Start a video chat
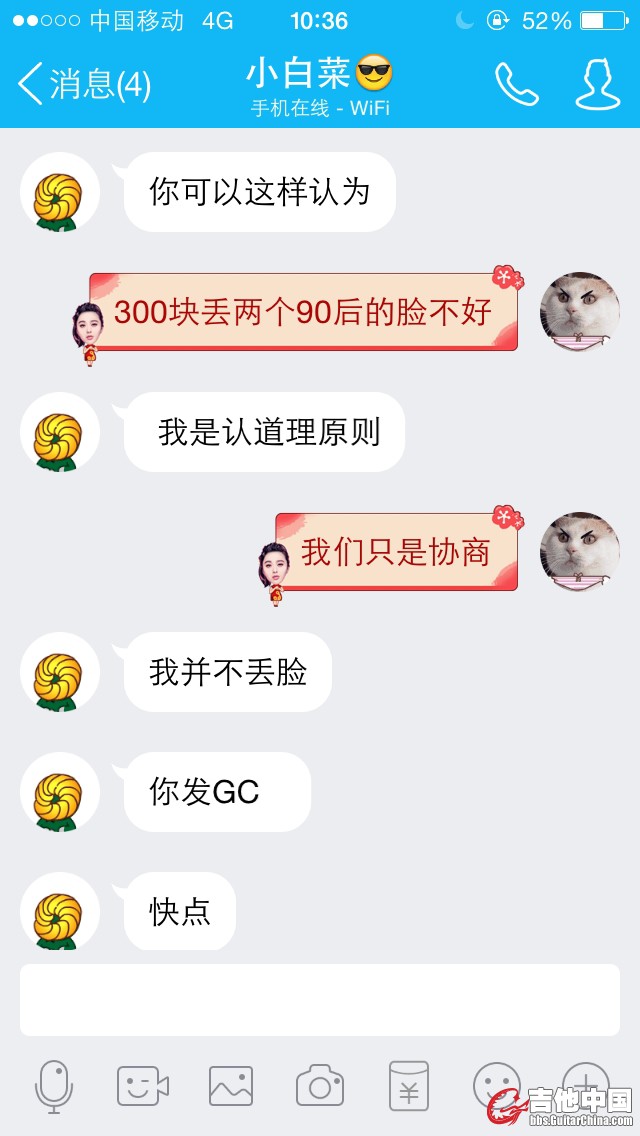The width and height of the screenshot is (640, 1136). 142,1086
